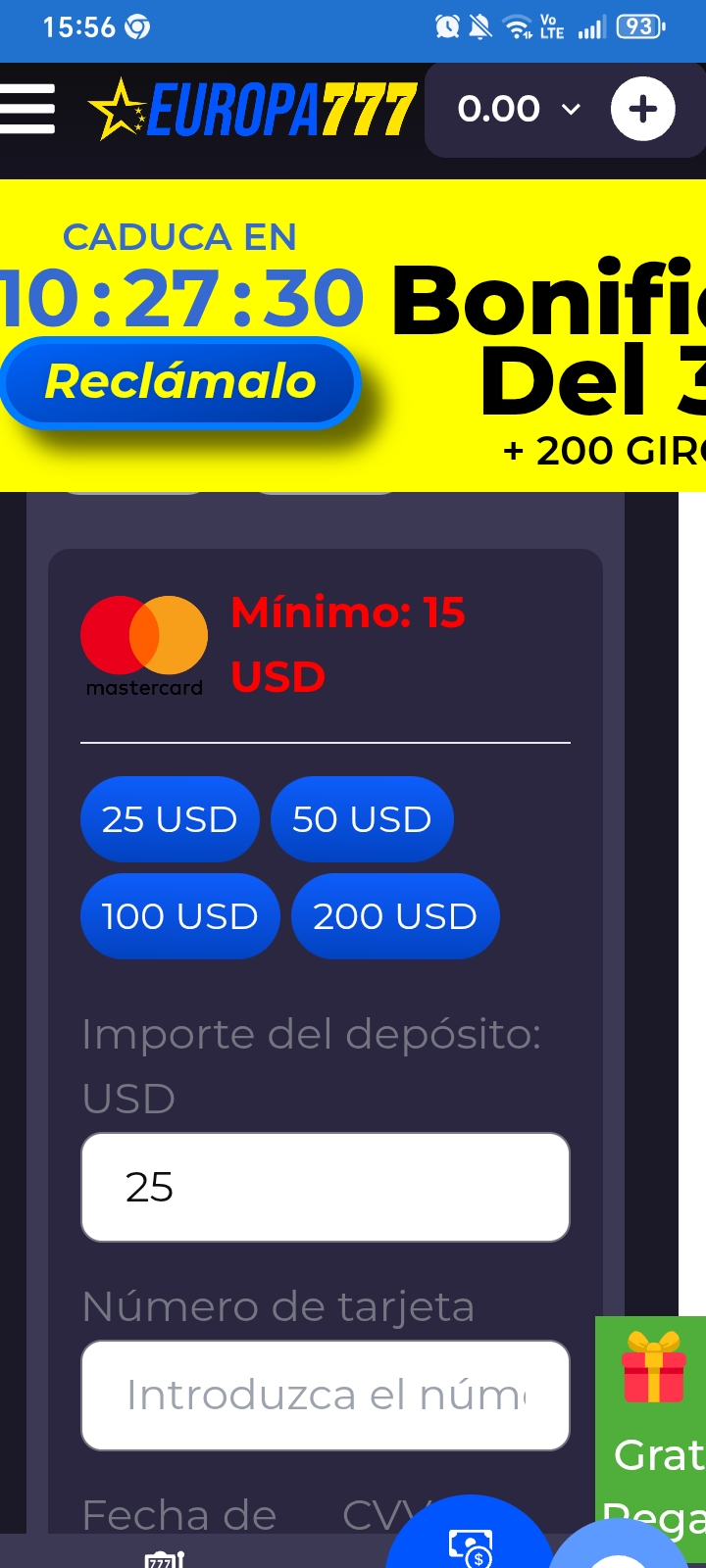Edit the deposit amount field showing 25
The width and height of the screenshot is (706, 1568).
326,1188
